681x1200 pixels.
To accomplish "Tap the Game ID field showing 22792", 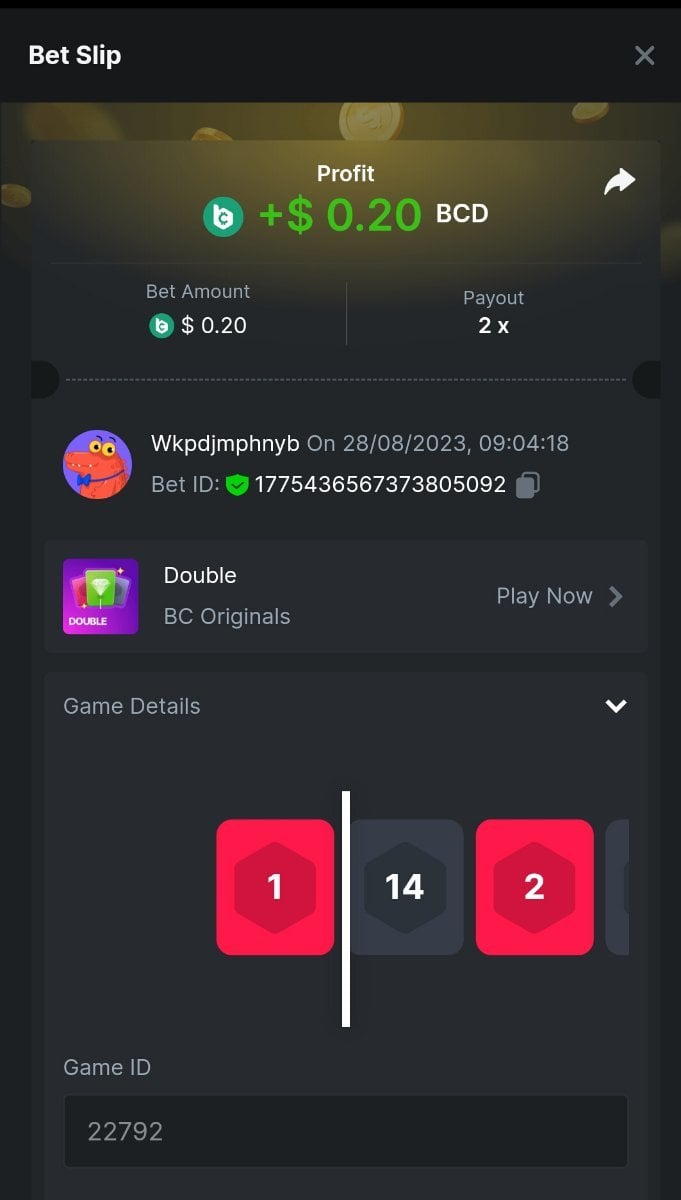I will tap(345, 1131).
